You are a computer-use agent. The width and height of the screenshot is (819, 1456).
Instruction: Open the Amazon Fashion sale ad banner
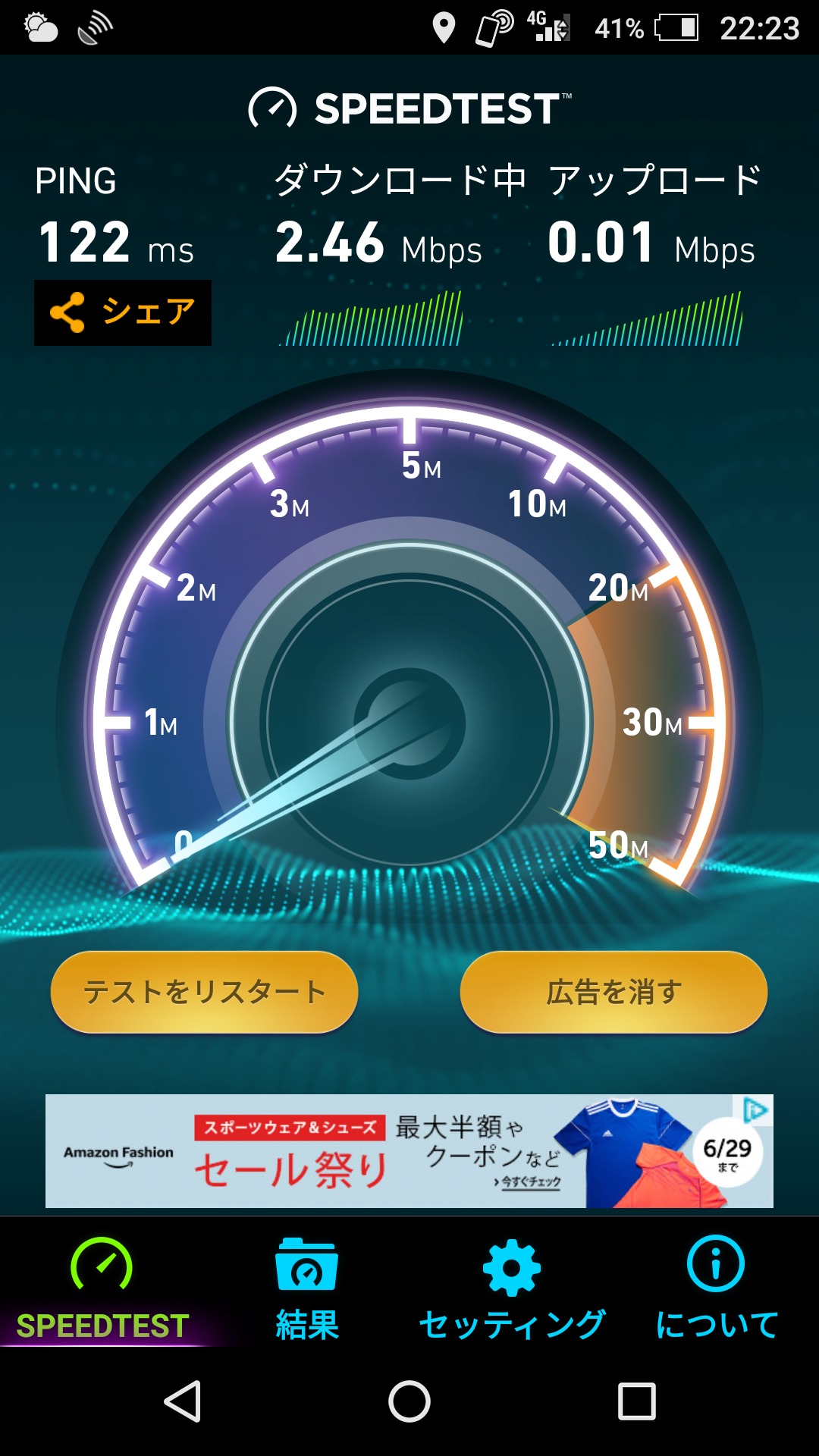379,1151
